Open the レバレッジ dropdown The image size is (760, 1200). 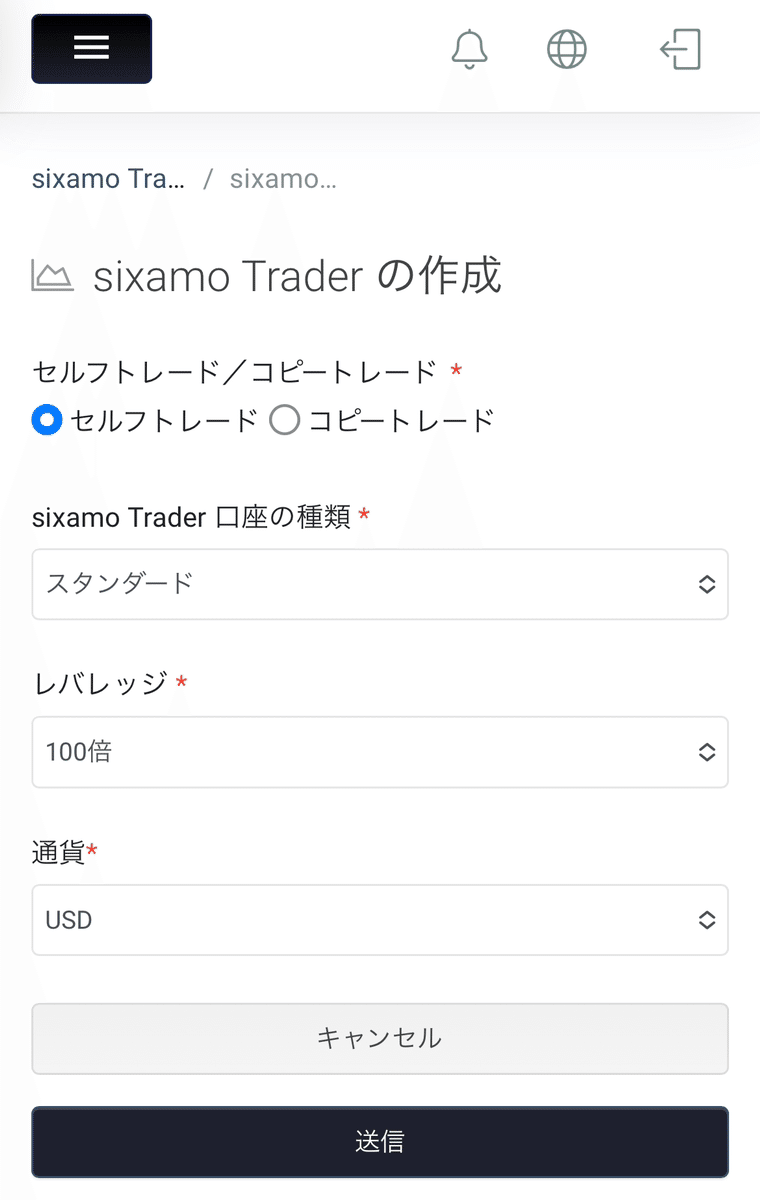pos(380,752)
